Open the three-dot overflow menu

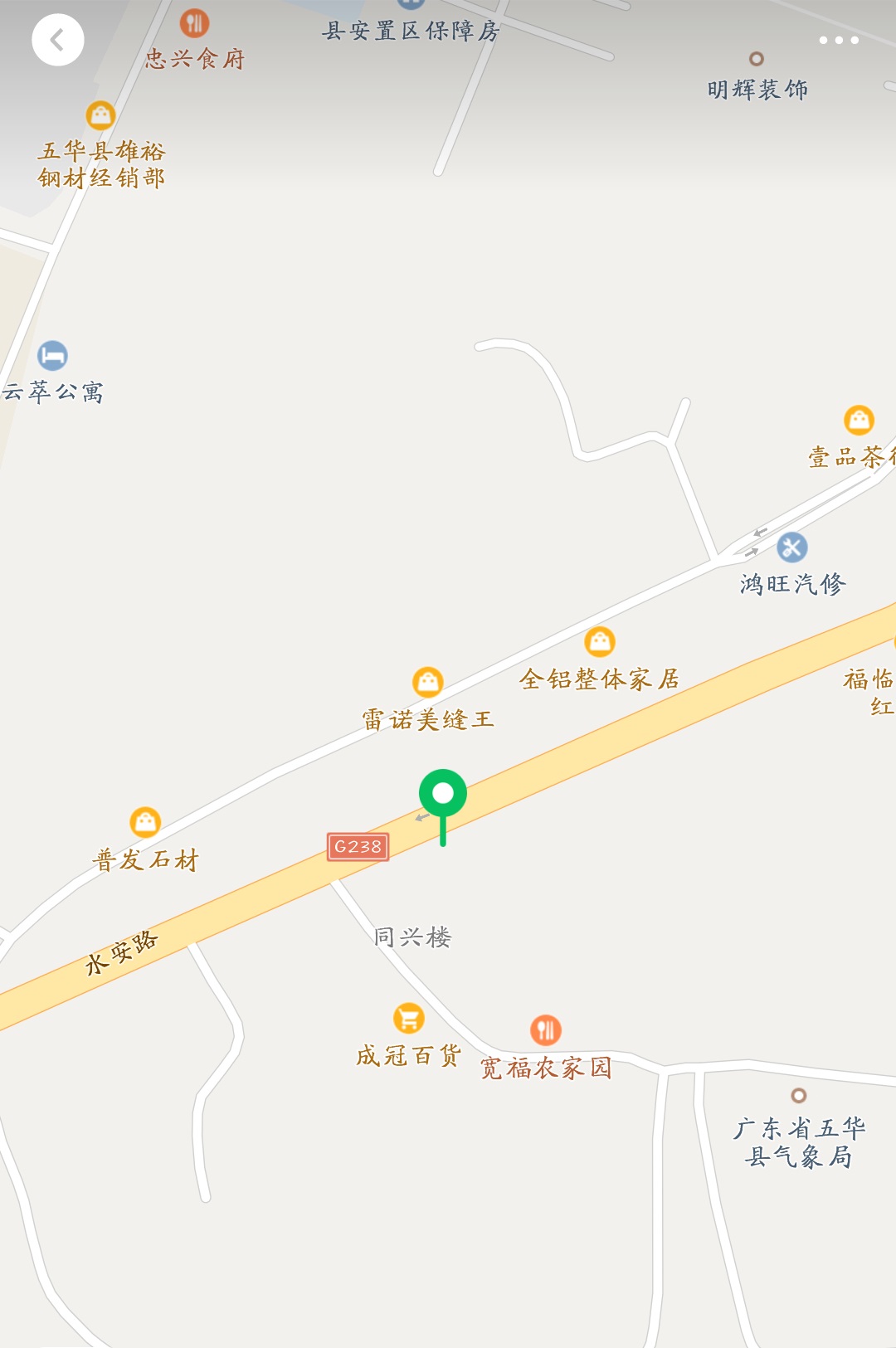click(x=838, y=40)
